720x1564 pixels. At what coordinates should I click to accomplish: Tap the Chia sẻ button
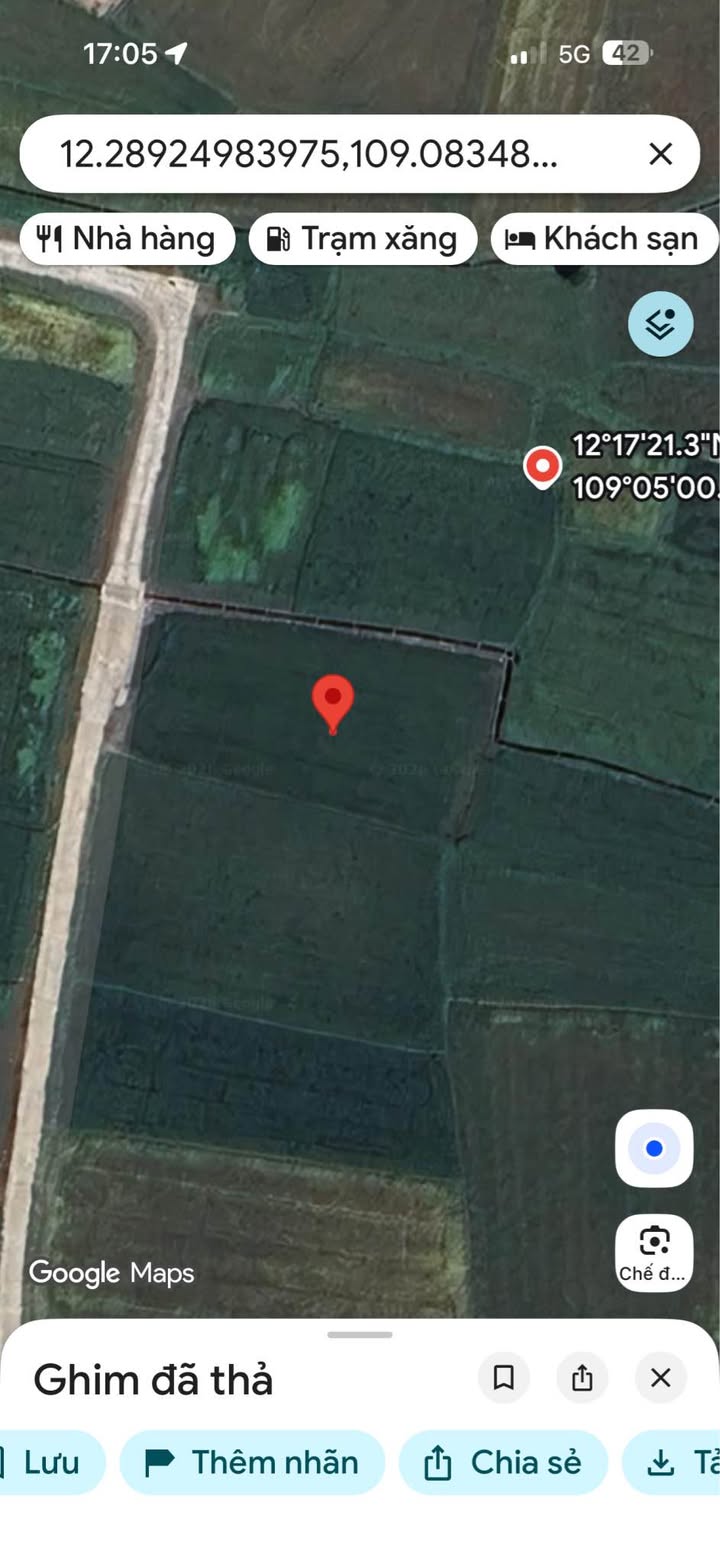coord(503,1462)
